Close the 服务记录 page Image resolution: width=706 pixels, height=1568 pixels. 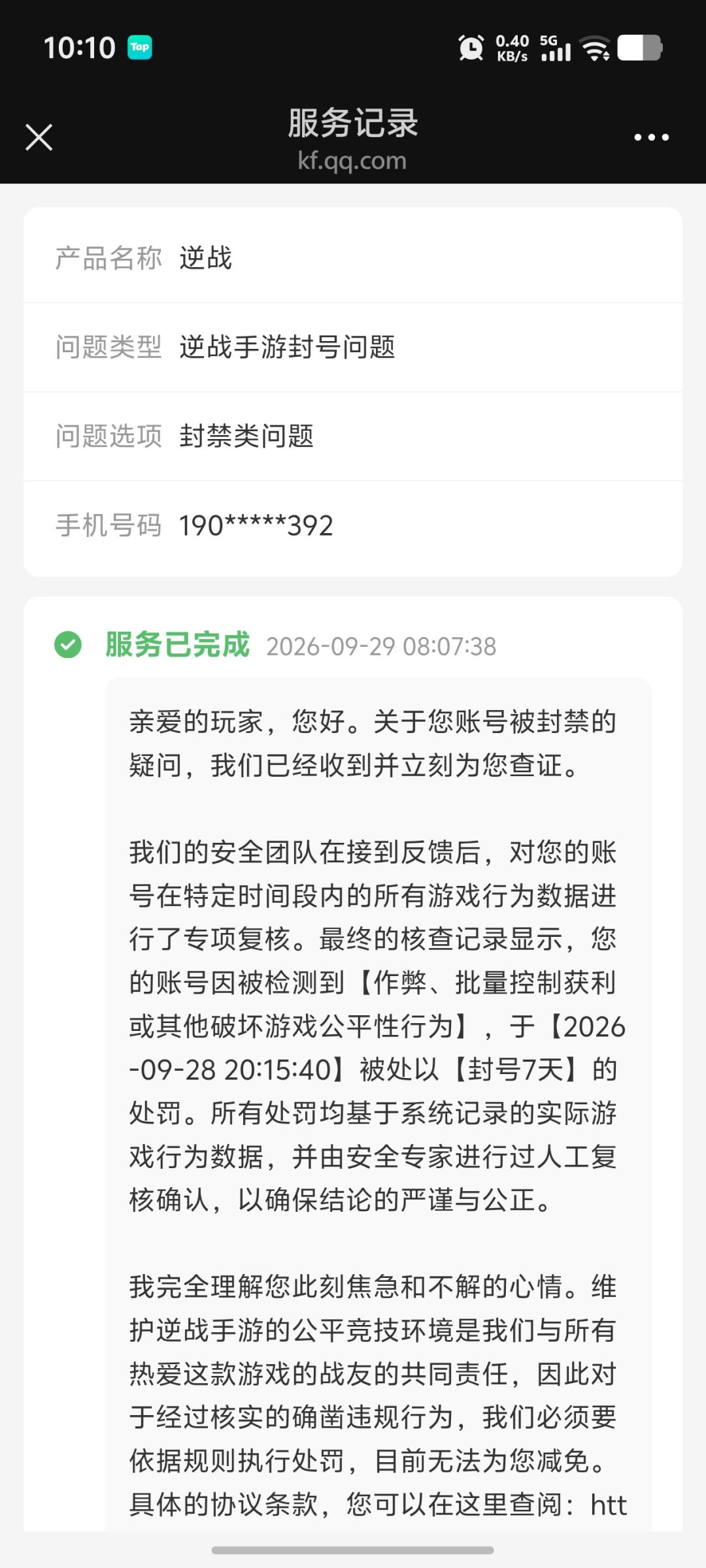tap(39, 137)
